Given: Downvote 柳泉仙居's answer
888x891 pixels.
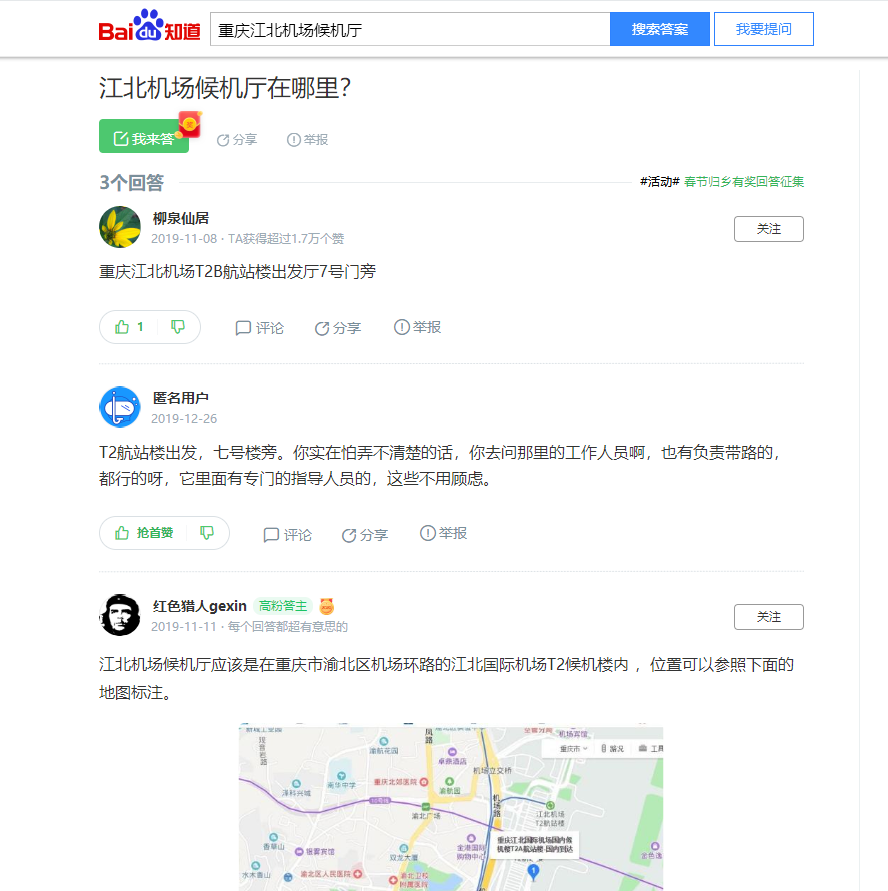Looking at the screenshot, I should click(x=178, y=327).
